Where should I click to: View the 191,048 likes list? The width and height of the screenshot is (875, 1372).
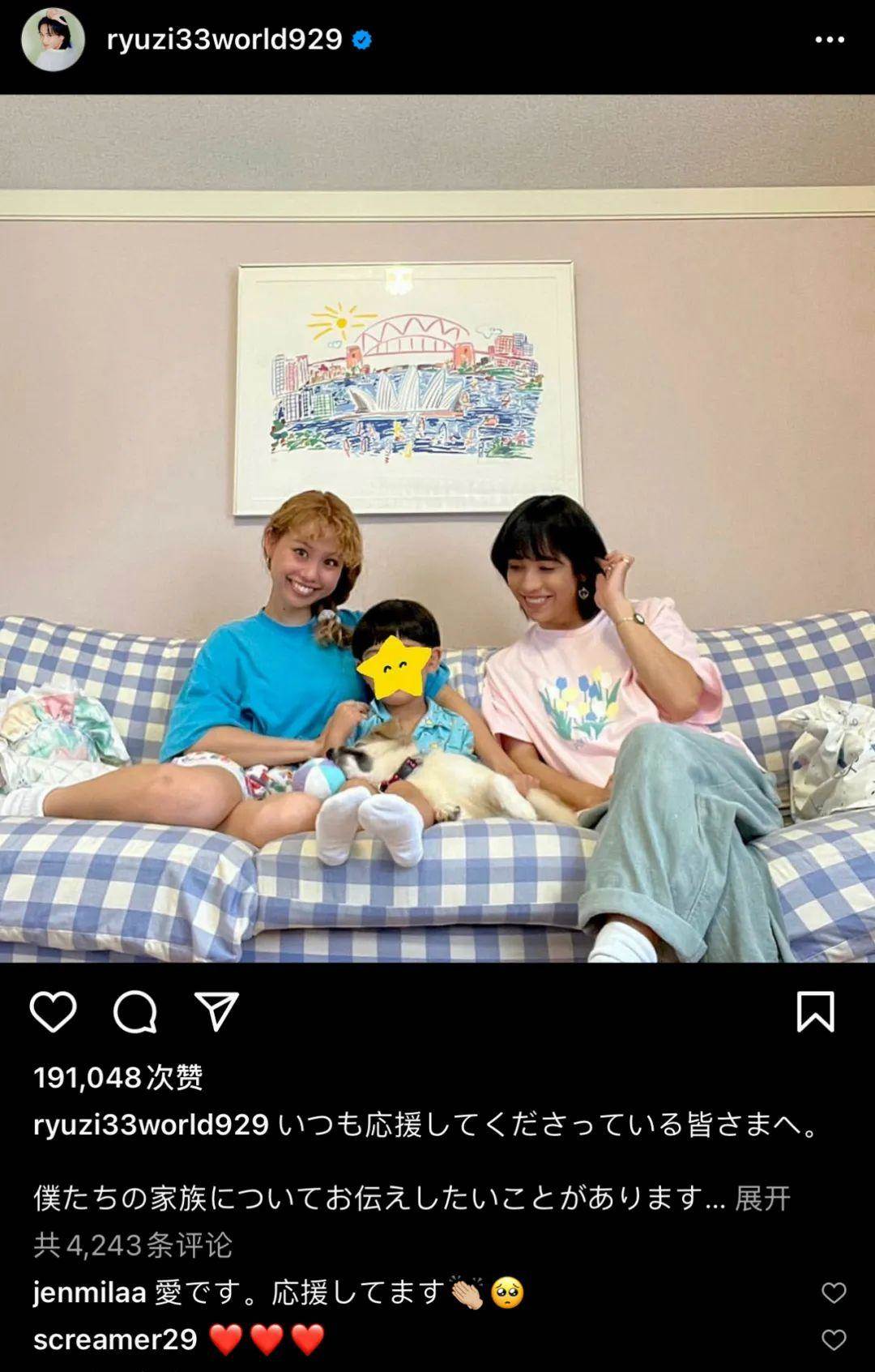tap(118, 1077)
